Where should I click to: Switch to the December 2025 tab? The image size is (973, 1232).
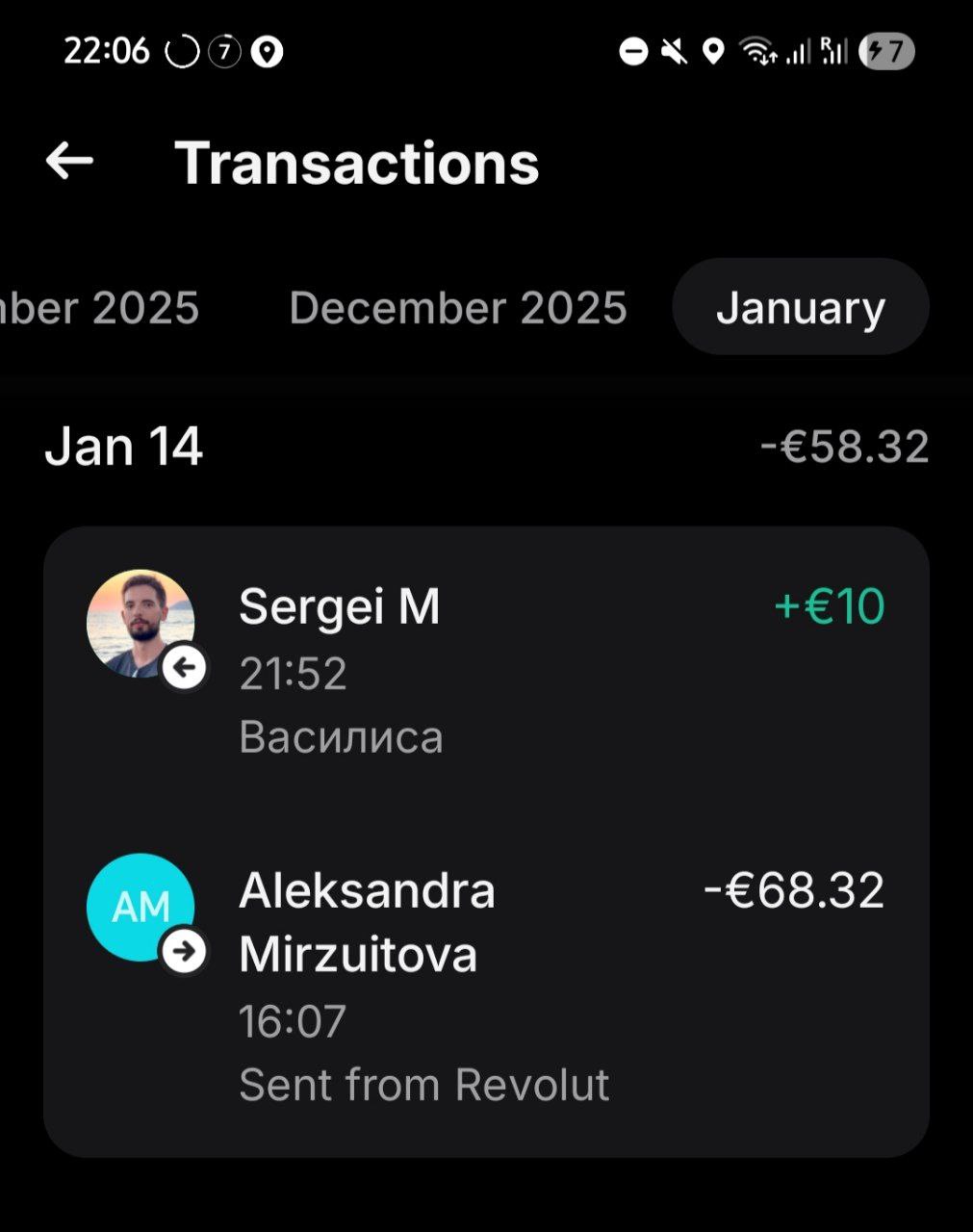pos(457,308)
